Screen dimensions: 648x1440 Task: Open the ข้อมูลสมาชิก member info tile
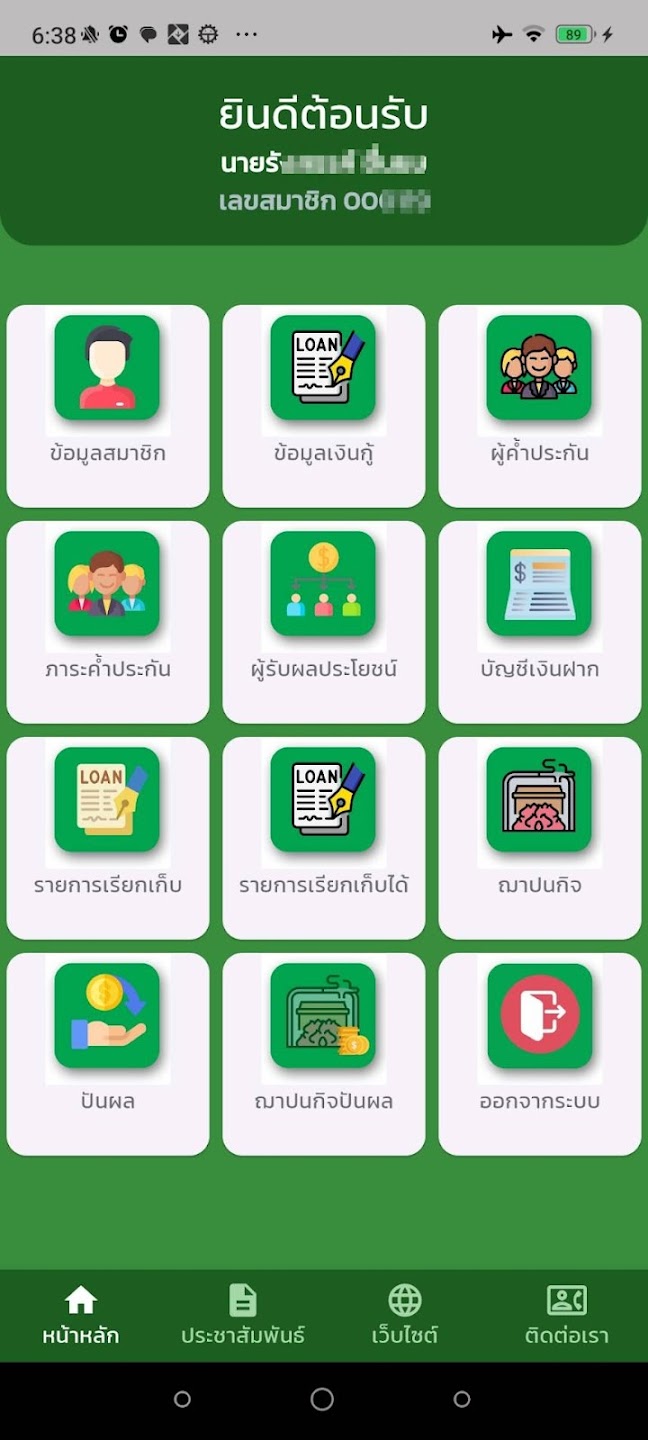(107, 405)
